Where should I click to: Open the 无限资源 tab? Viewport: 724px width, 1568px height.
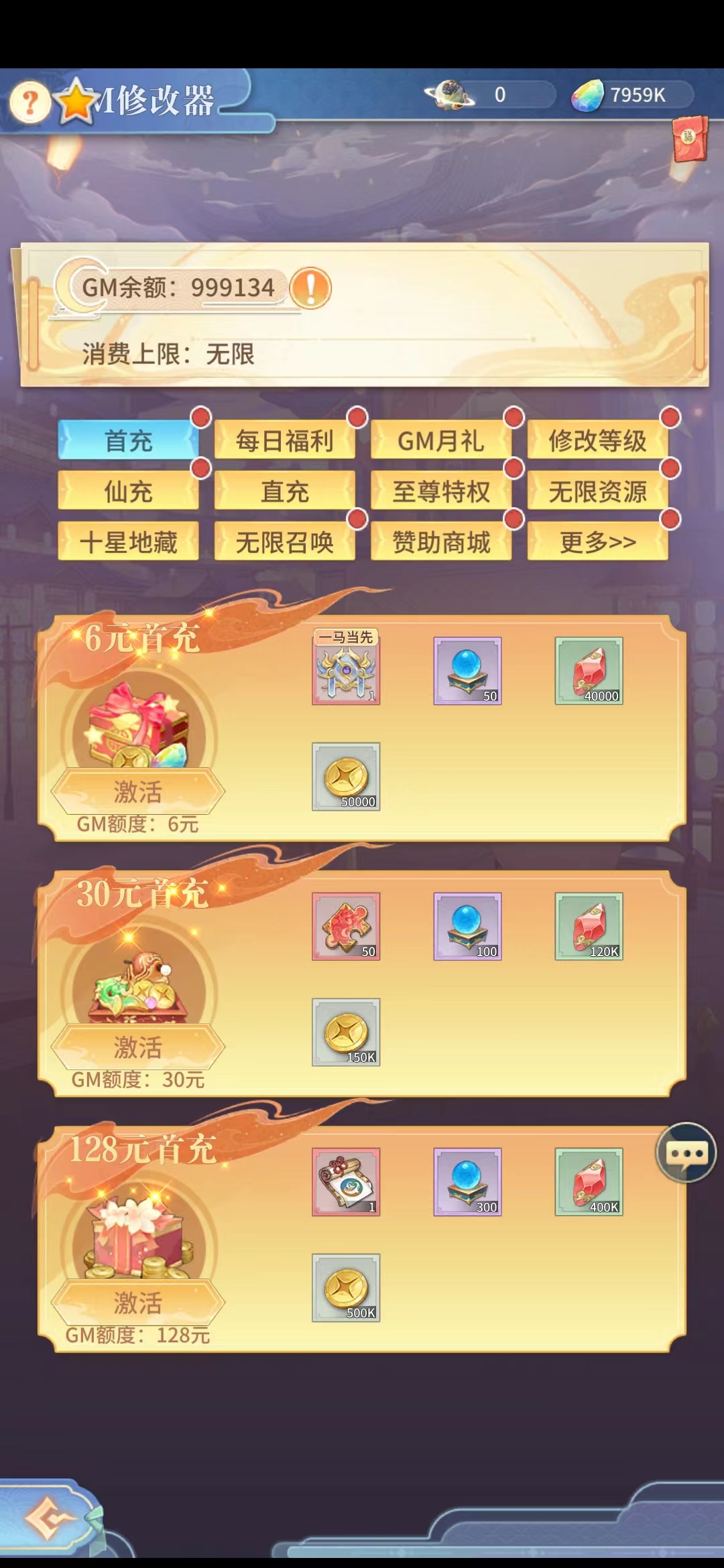598,491
